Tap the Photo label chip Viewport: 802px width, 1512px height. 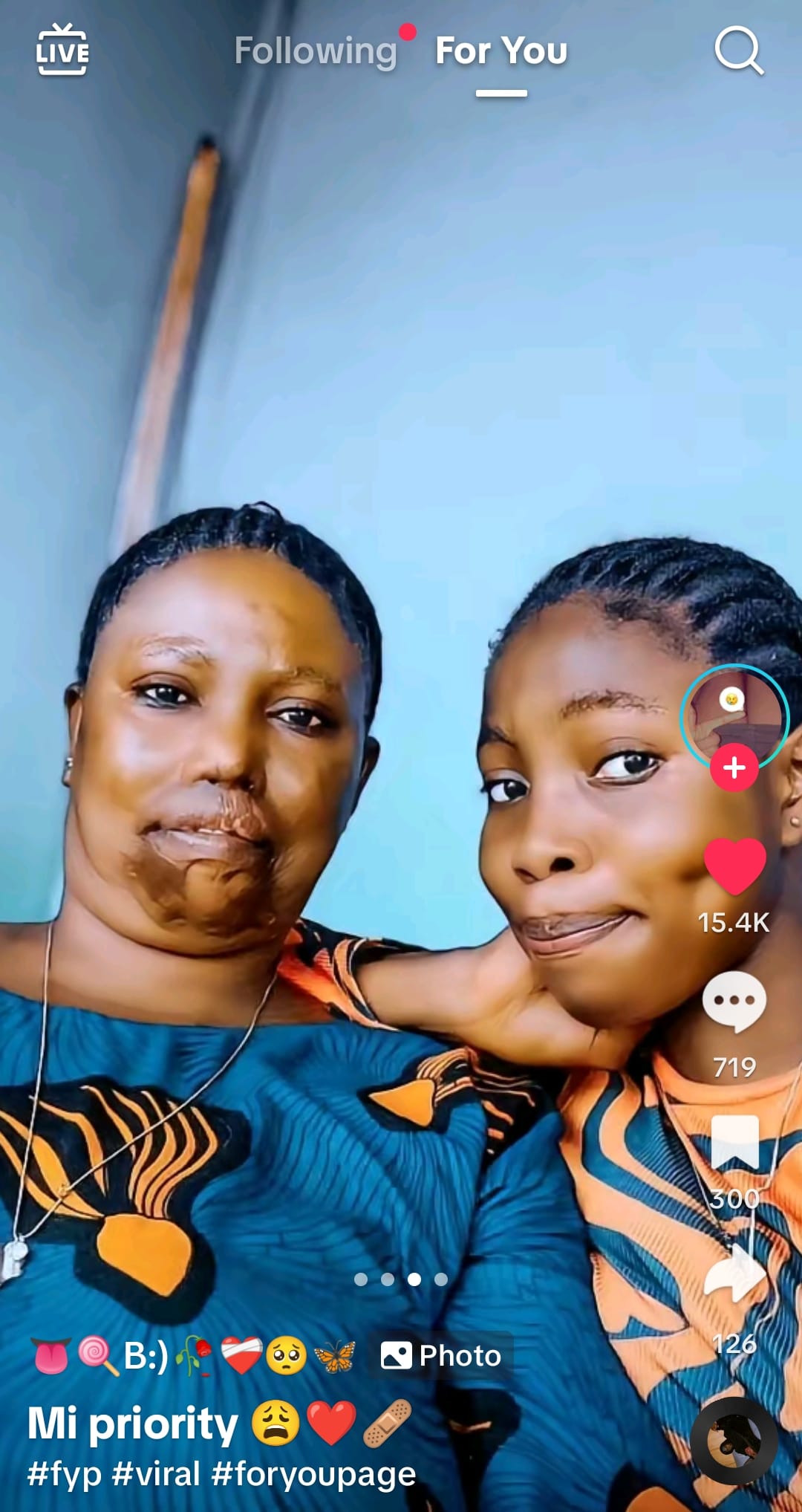441,1356
